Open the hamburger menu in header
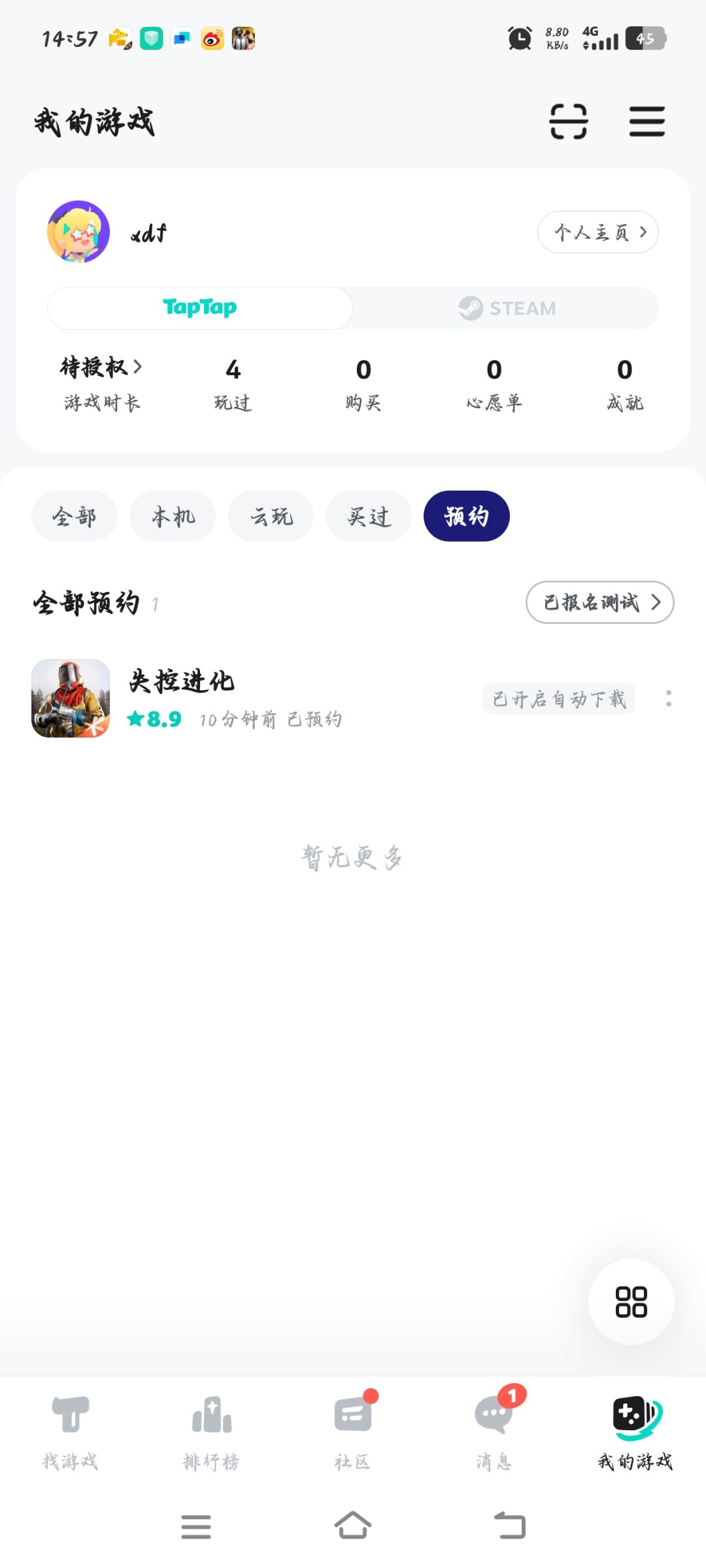Viewport: 706px width, 1568px height. tap(647, 122)
